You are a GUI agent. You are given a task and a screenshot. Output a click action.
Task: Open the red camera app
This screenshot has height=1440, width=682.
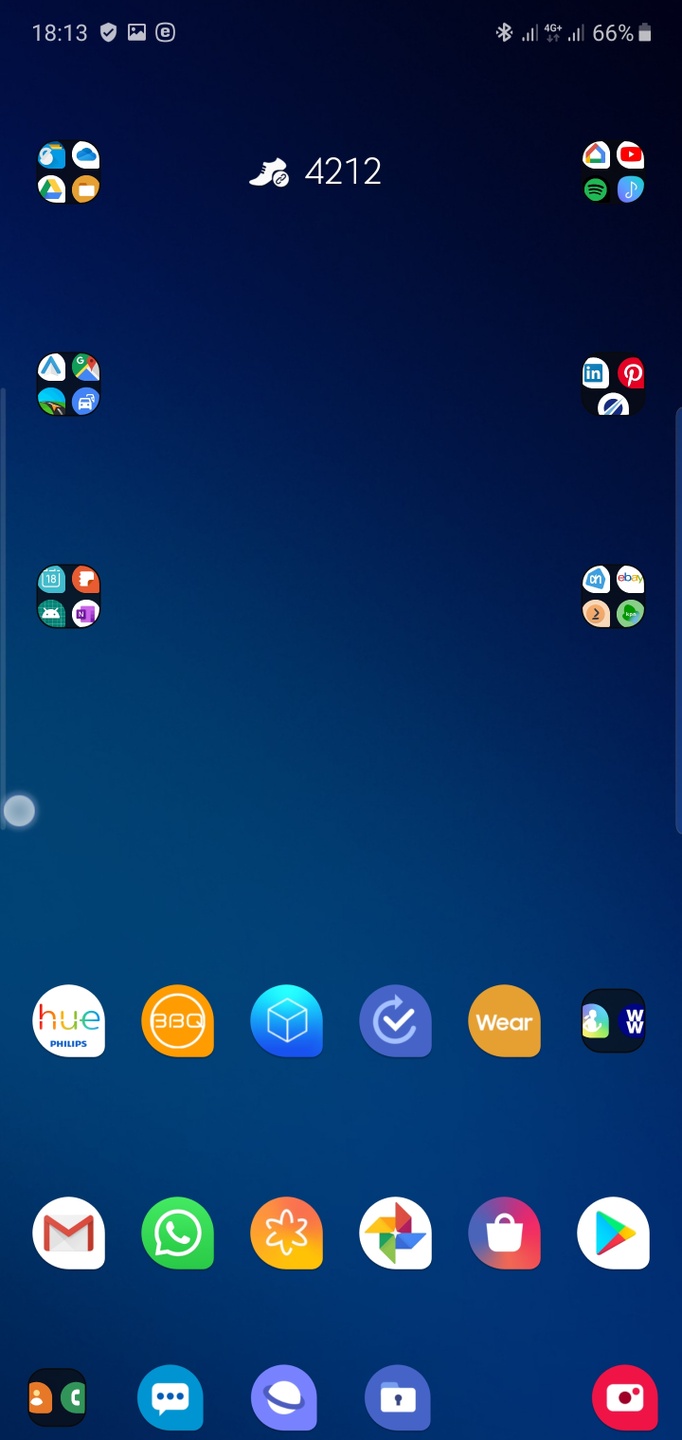click(x=625, y=1397)
